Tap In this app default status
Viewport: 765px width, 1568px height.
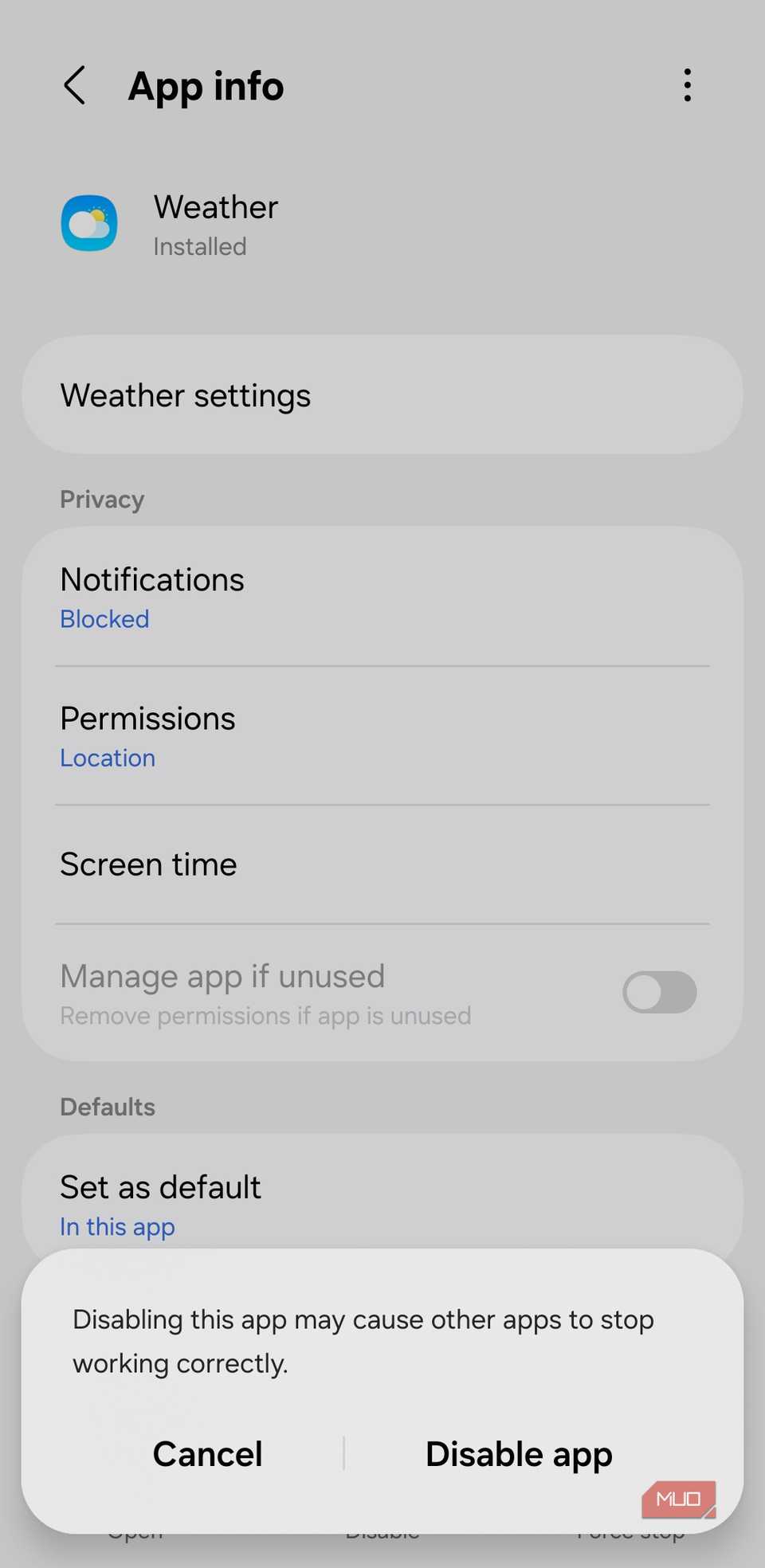coord(117,1226)
